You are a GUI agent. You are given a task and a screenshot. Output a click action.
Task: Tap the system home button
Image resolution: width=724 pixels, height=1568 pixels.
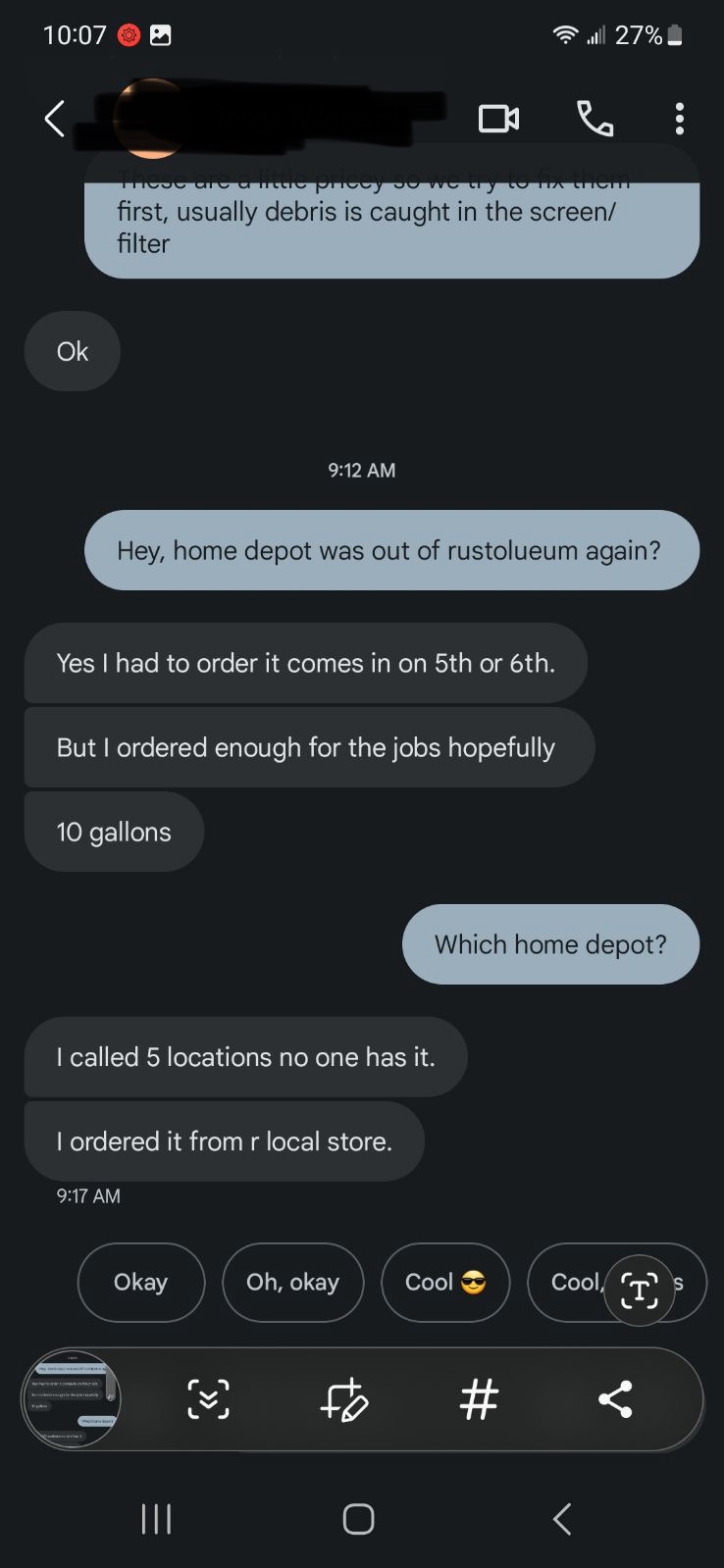358,1519
